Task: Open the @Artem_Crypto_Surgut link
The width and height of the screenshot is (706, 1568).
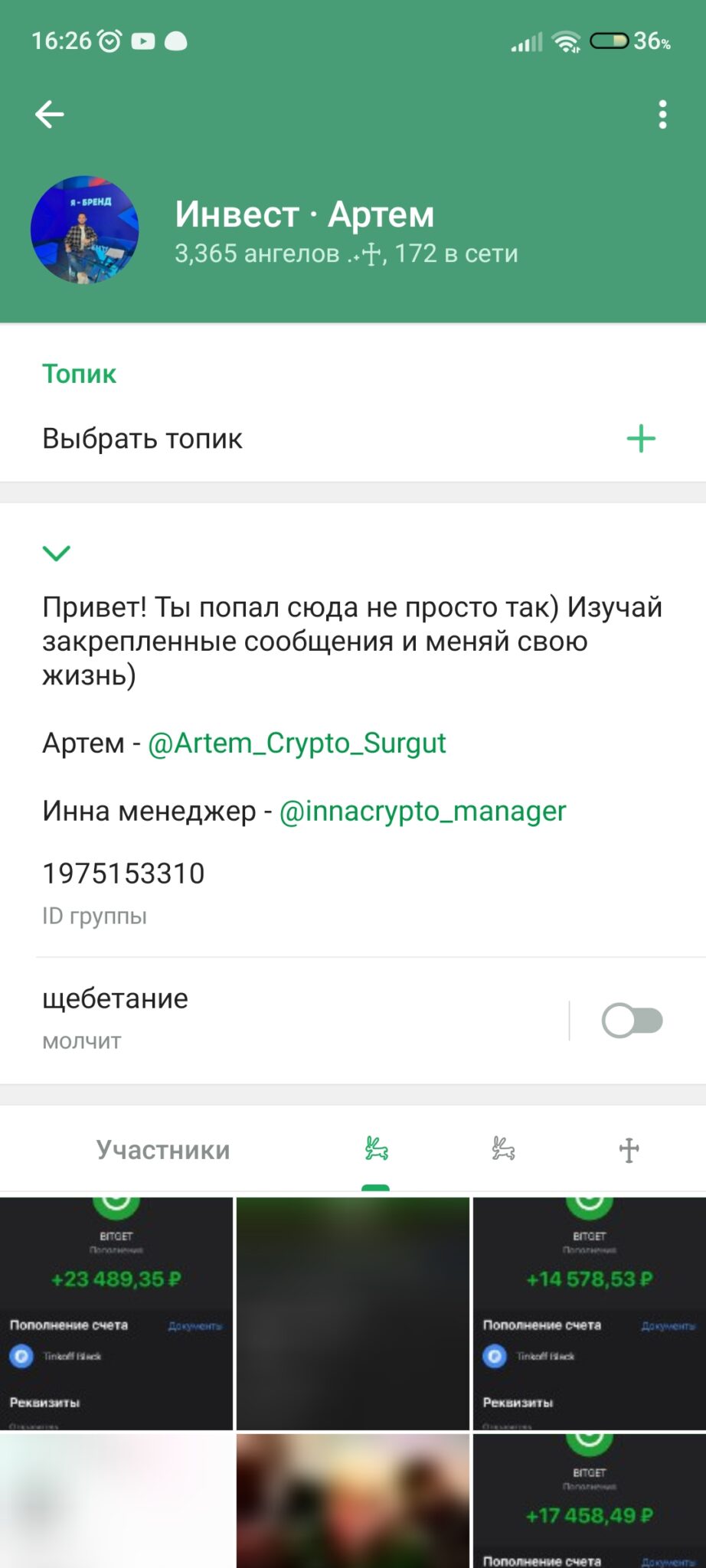Action: (x=297, y=743)
